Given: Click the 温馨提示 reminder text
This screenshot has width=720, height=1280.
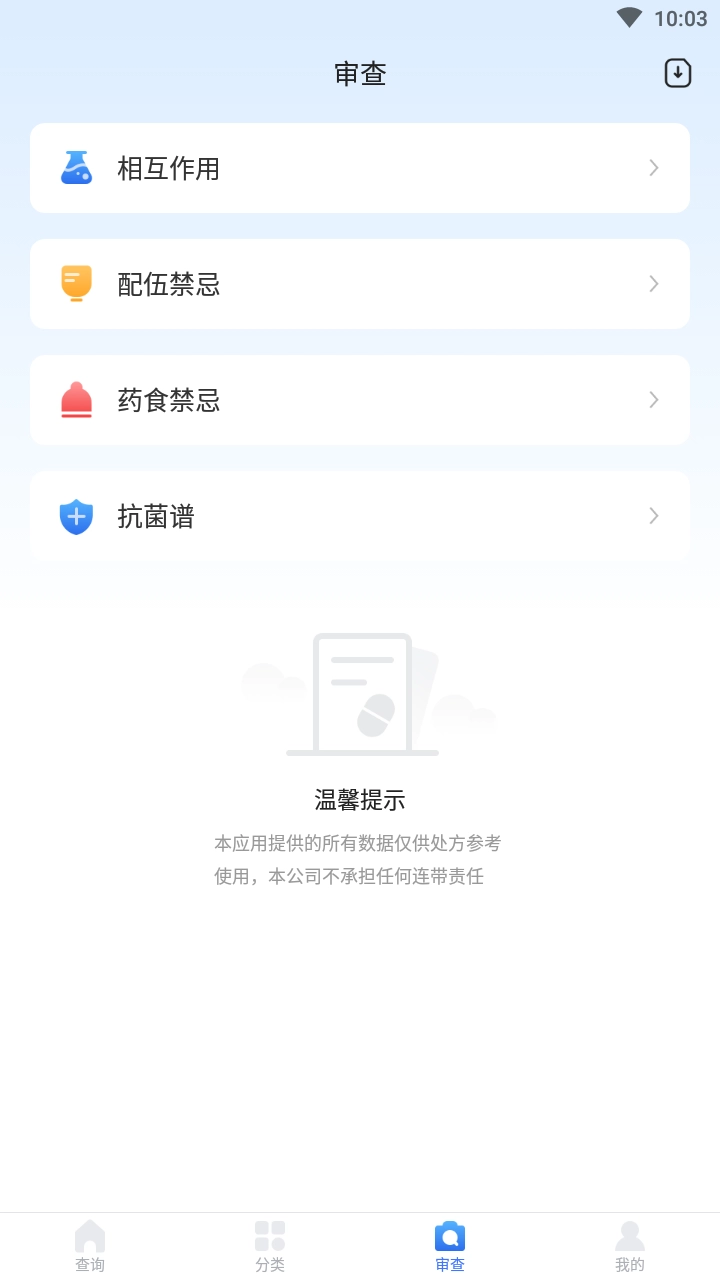Looking at the screenshot, I should [x=360, y=800].
